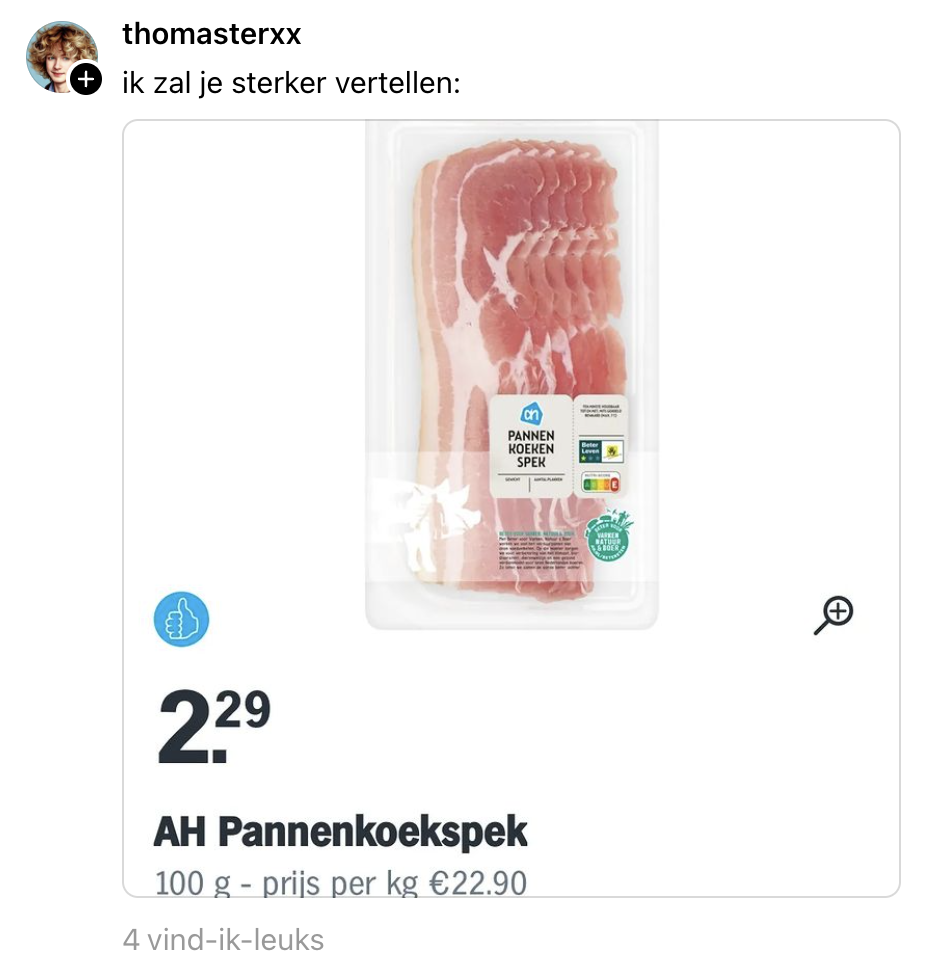Viewport: 942px width, 976px height.
Task: View who liked via 4 vind-ik-leuks
Action: coord(223,940)
